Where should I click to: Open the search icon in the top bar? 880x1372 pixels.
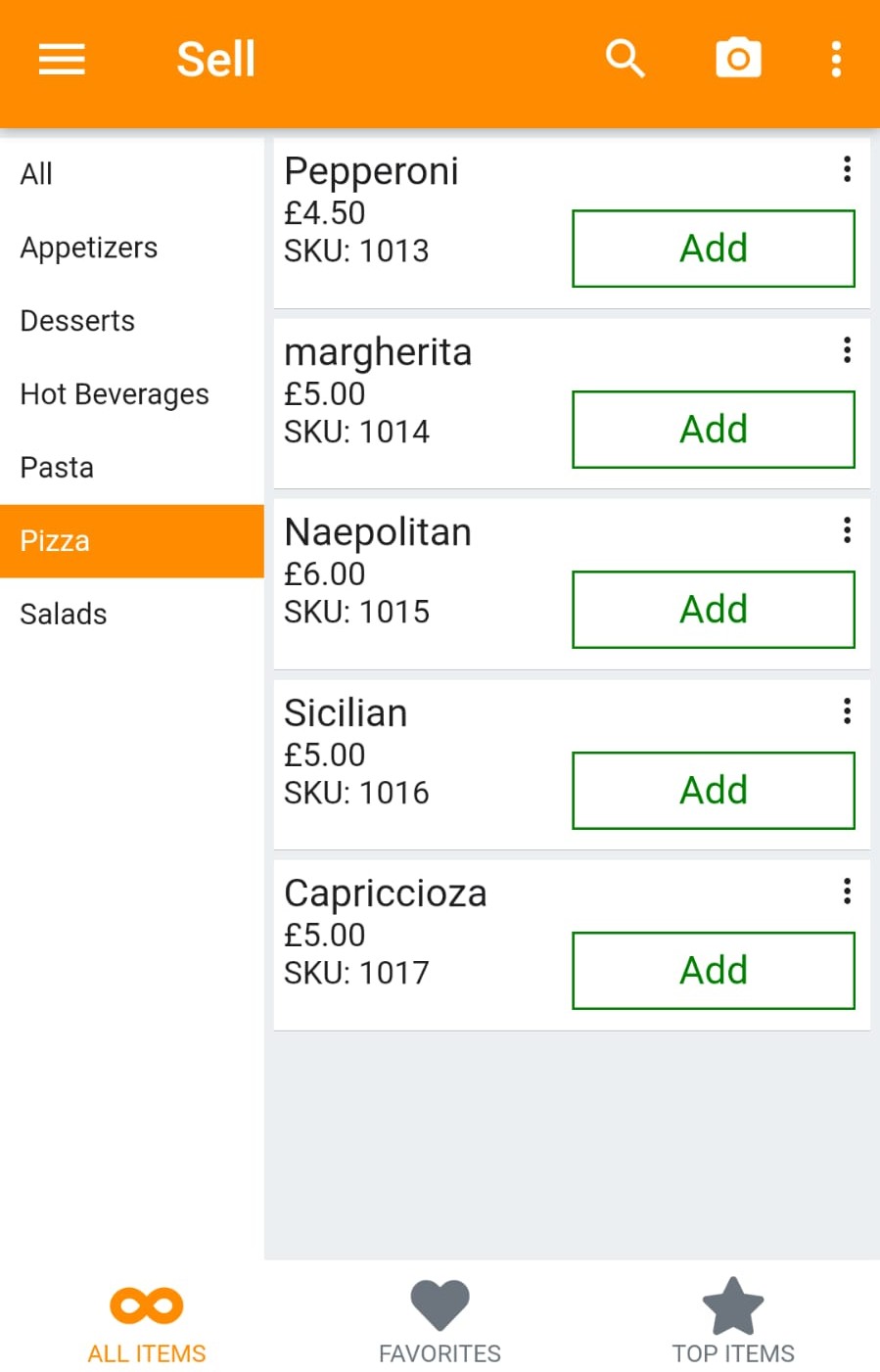625,59
